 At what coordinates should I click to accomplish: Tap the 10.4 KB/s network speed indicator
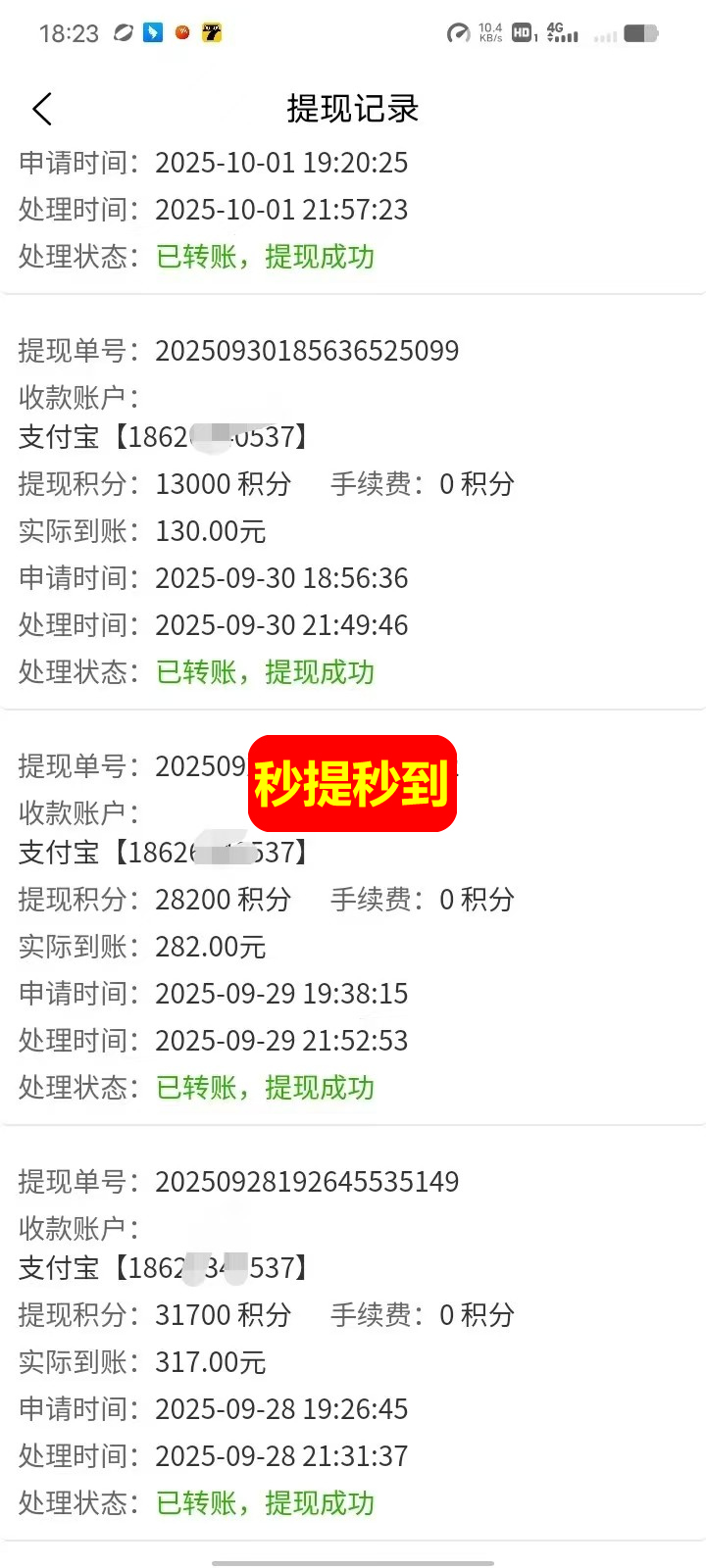[x=487, y=32]
